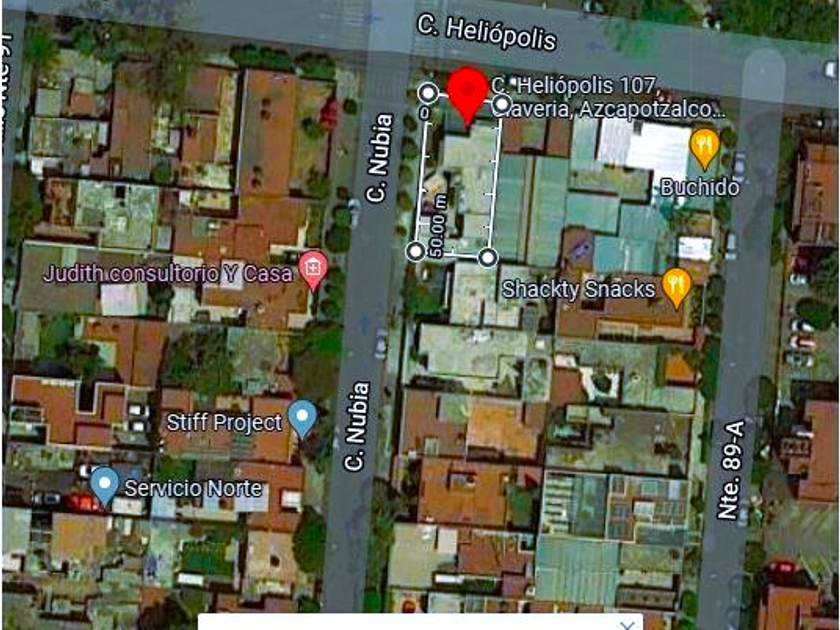Select the Shackty Snacks restaurant pin
The image size is (840, 630).
click(677, 287)
